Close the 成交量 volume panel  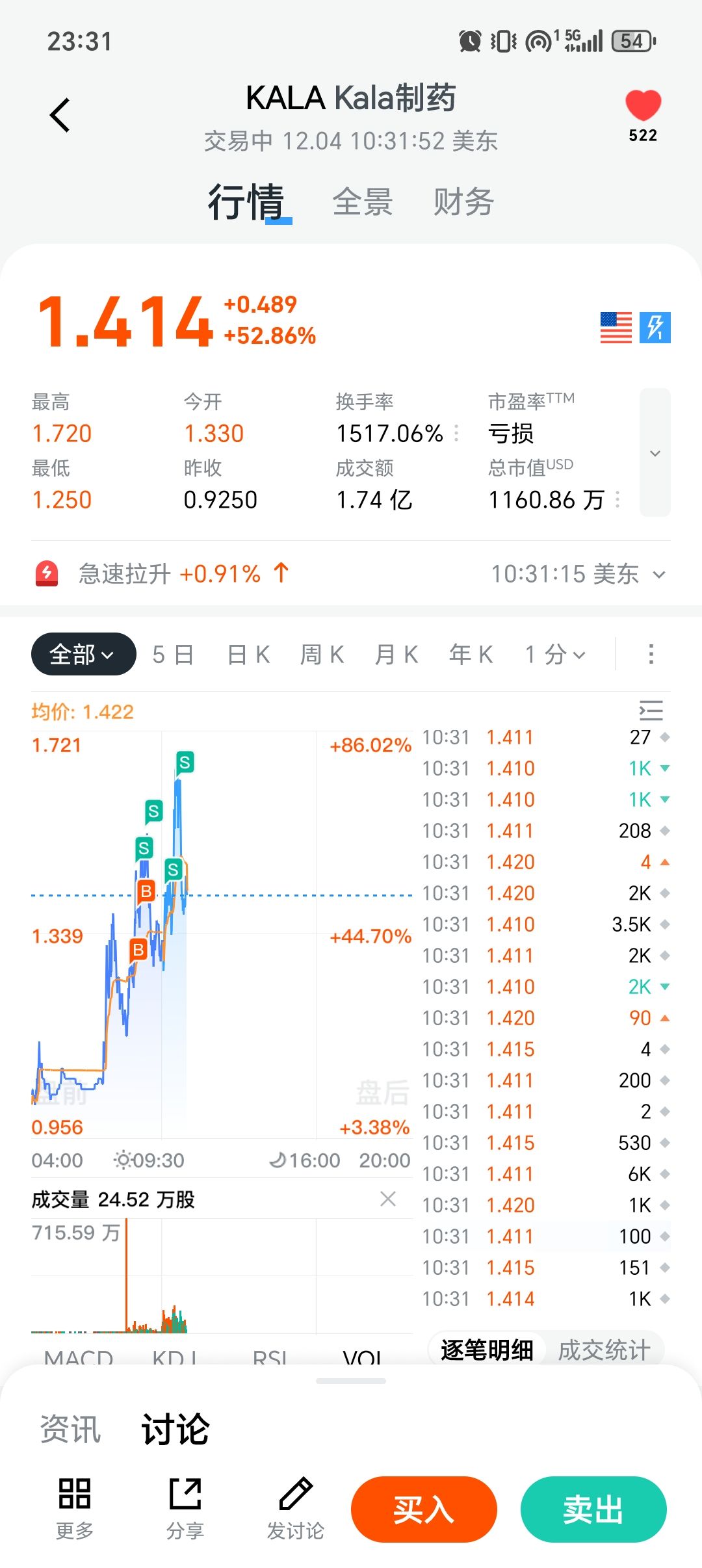[x=388, y=1199]
